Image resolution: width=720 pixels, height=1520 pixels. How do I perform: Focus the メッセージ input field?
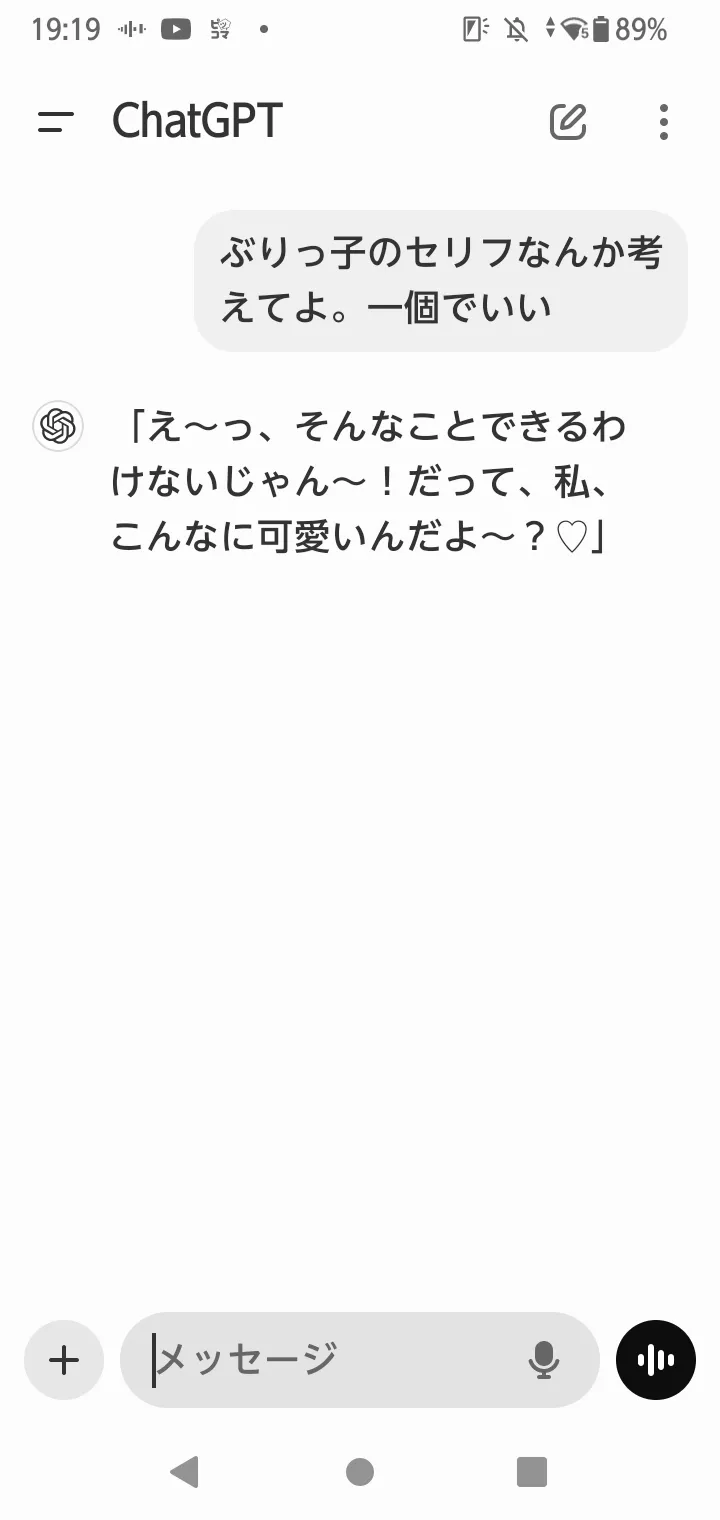tap(330, 1360)
